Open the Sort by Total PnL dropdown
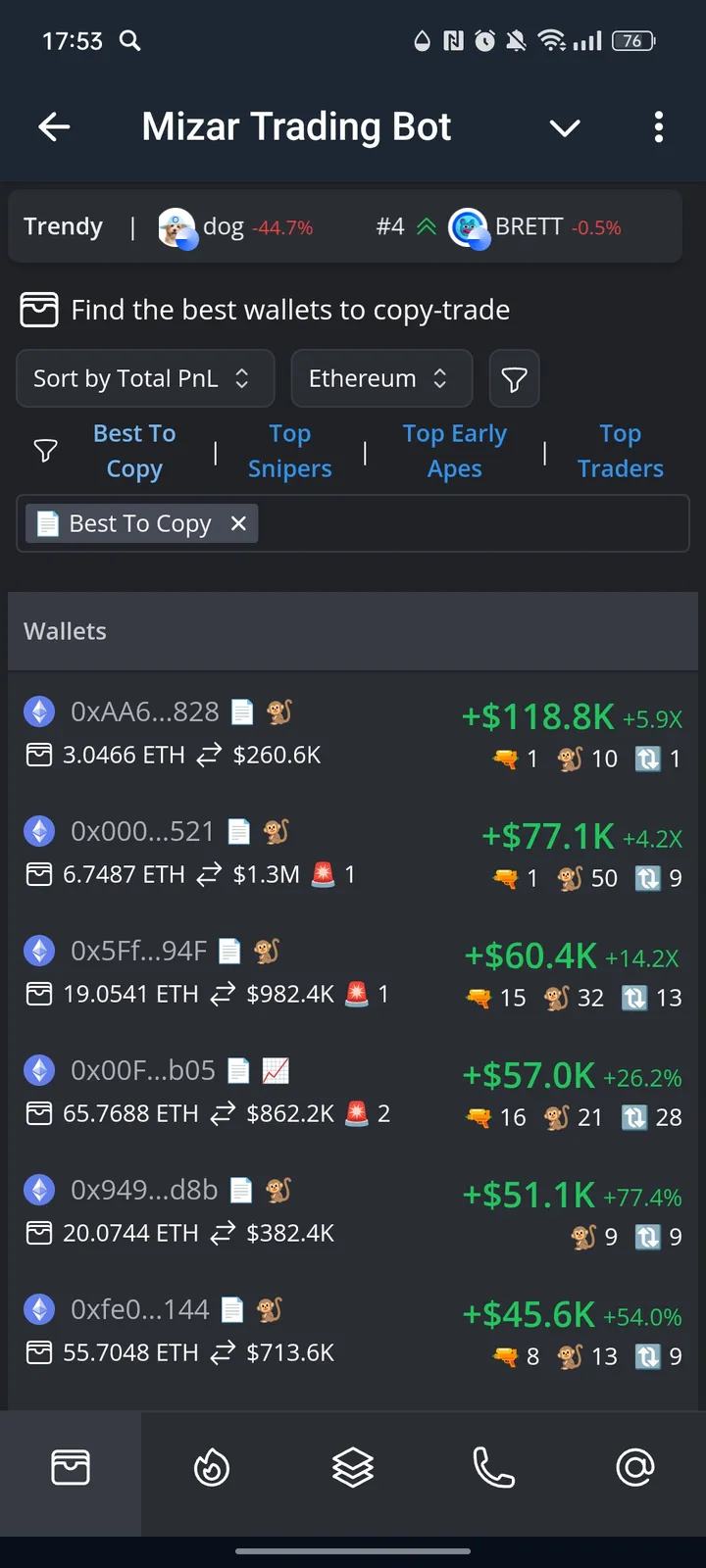 (x=144, y=378)
